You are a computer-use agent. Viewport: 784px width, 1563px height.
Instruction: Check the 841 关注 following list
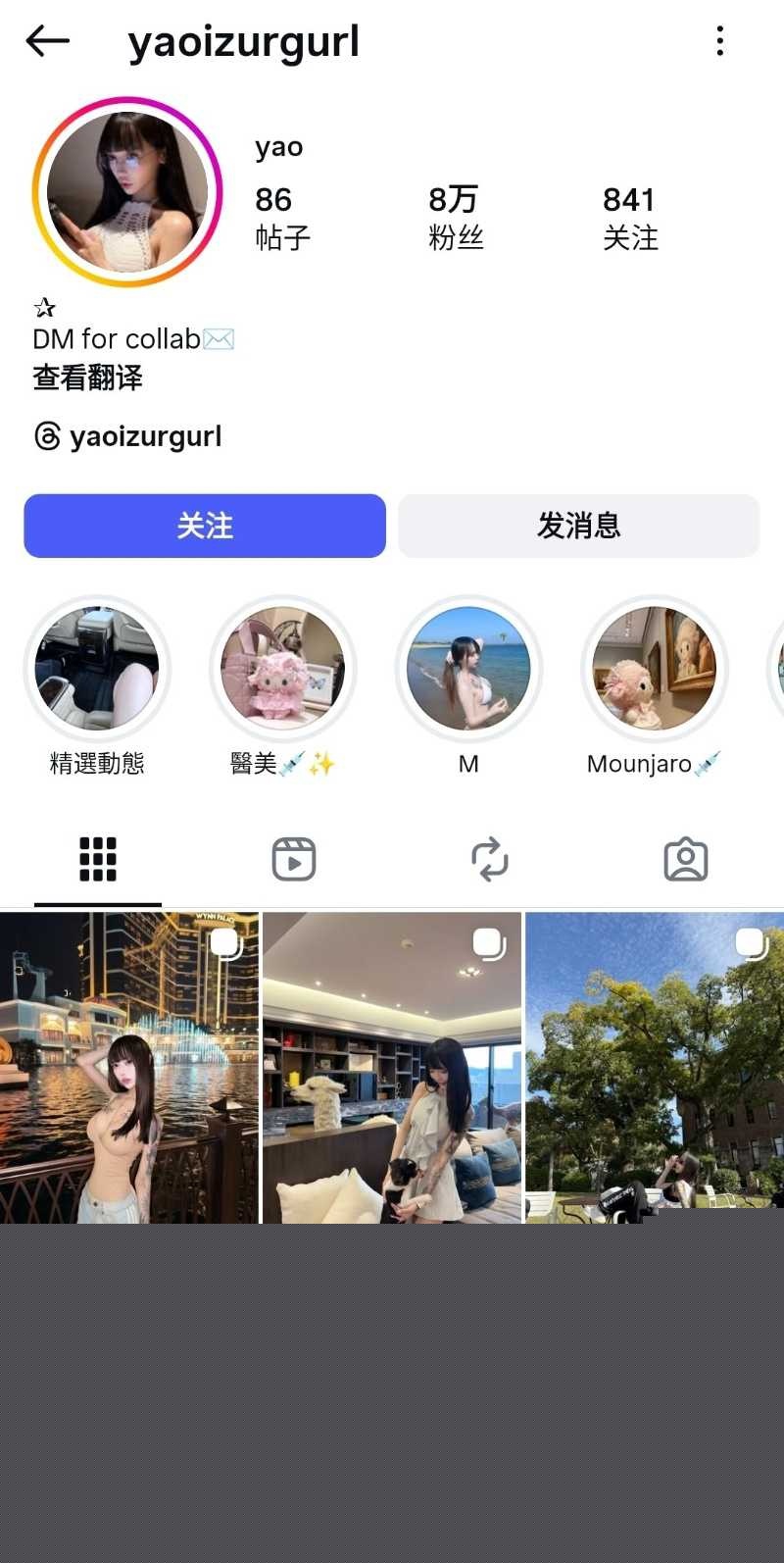coord(630,216)
